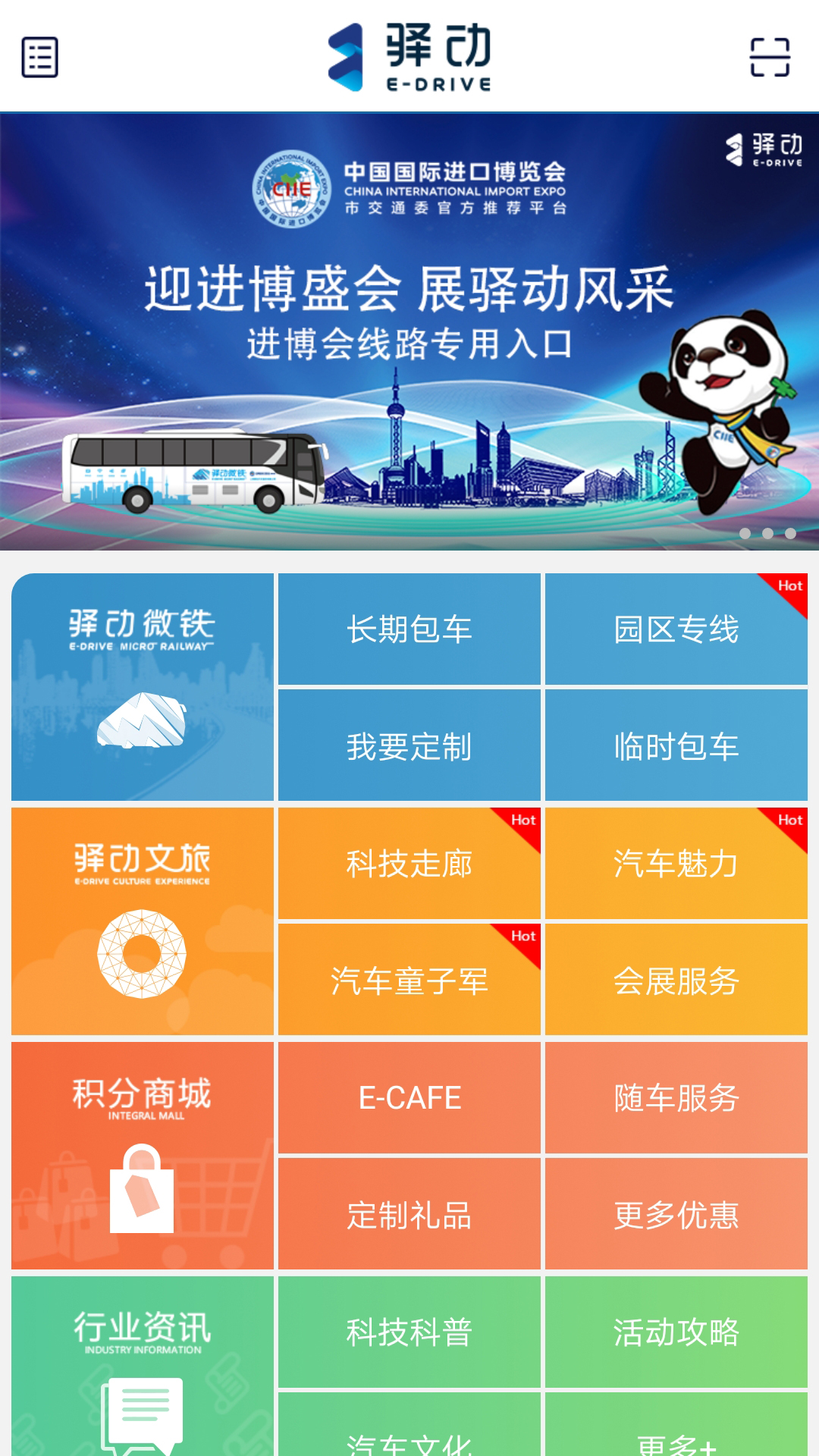View 更多优惠
The image size is (819, 1456).
tap(676, 1214)
